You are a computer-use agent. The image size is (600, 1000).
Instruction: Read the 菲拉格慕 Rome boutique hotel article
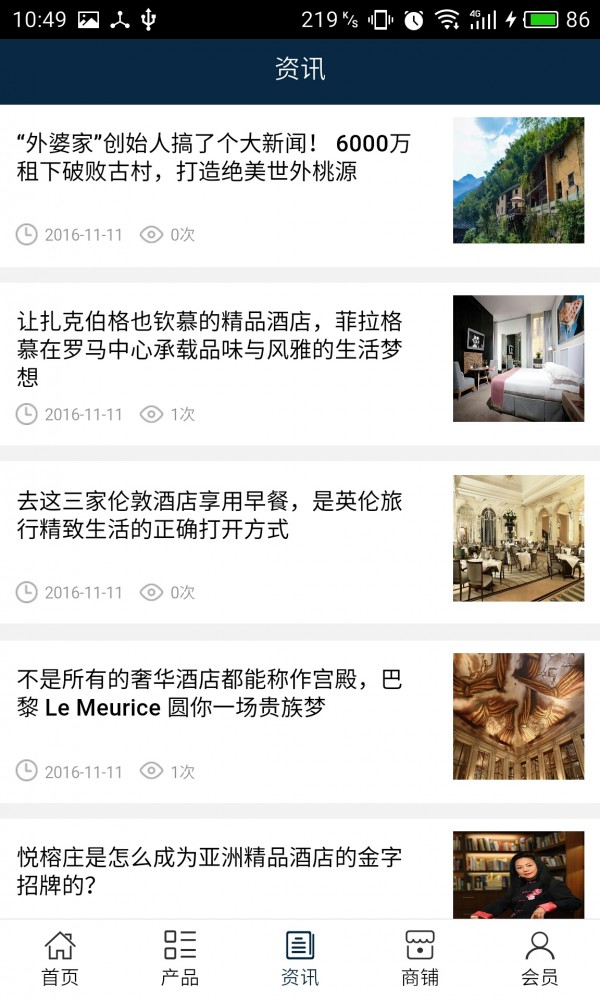coord(210,349)
